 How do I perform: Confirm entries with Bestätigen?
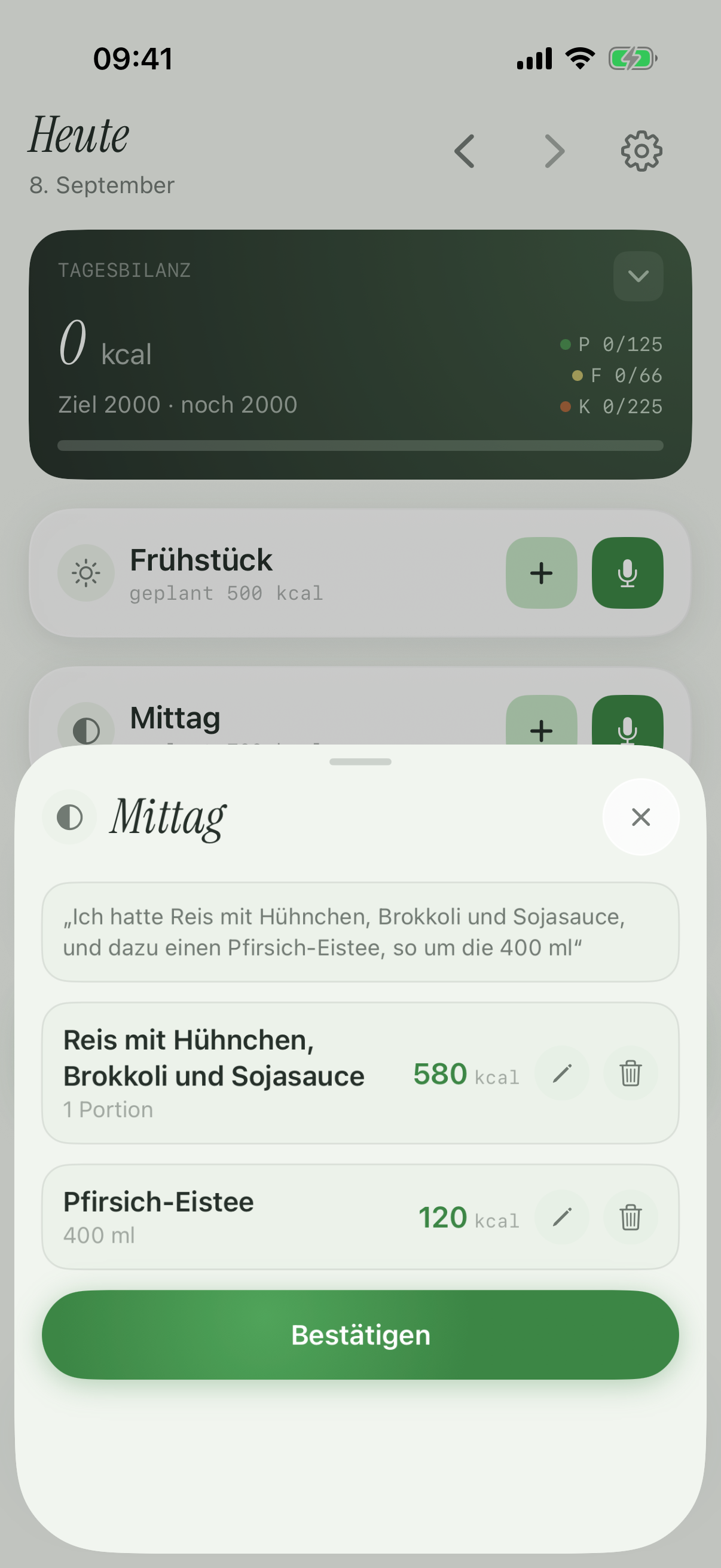(360, 1335)
